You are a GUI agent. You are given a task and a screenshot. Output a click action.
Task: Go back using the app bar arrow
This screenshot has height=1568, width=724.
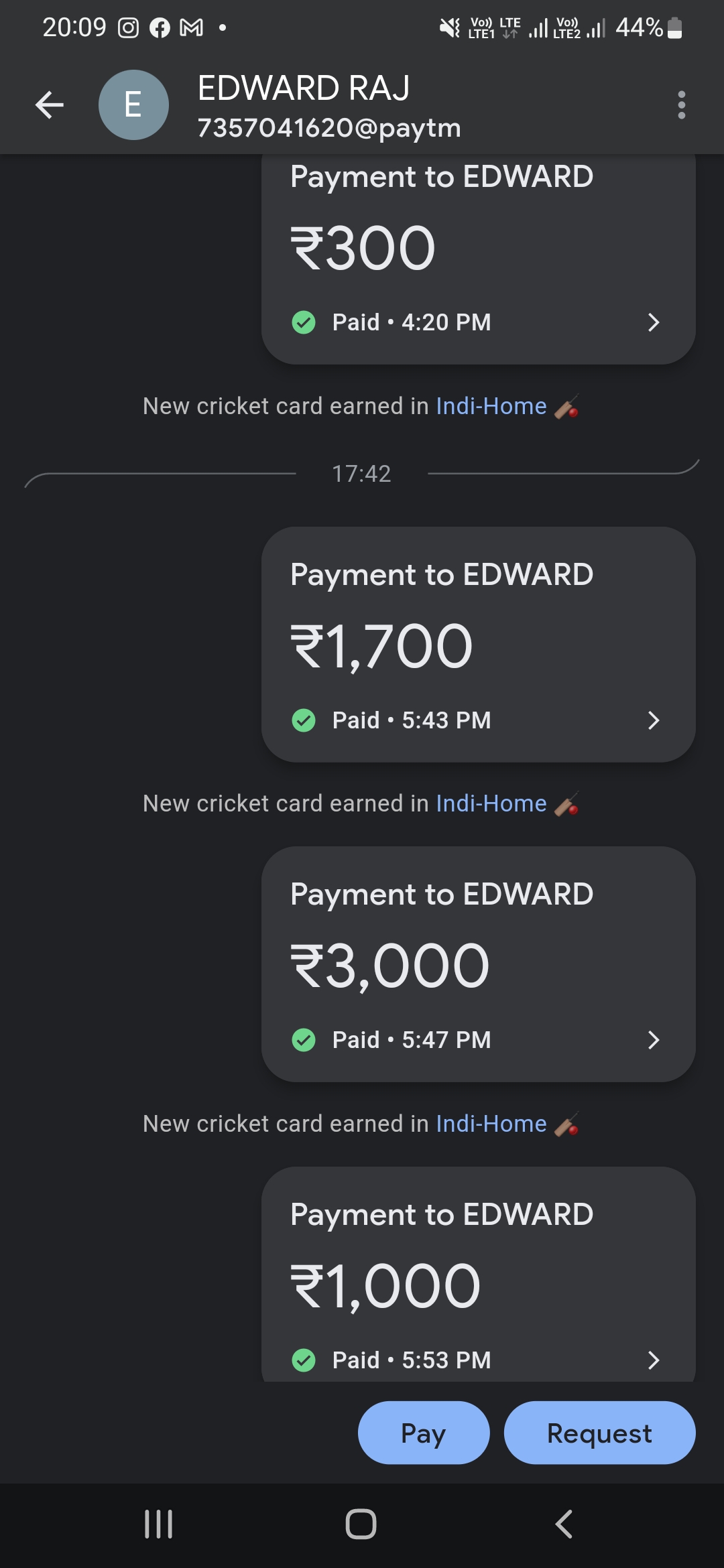coord(50,105)
